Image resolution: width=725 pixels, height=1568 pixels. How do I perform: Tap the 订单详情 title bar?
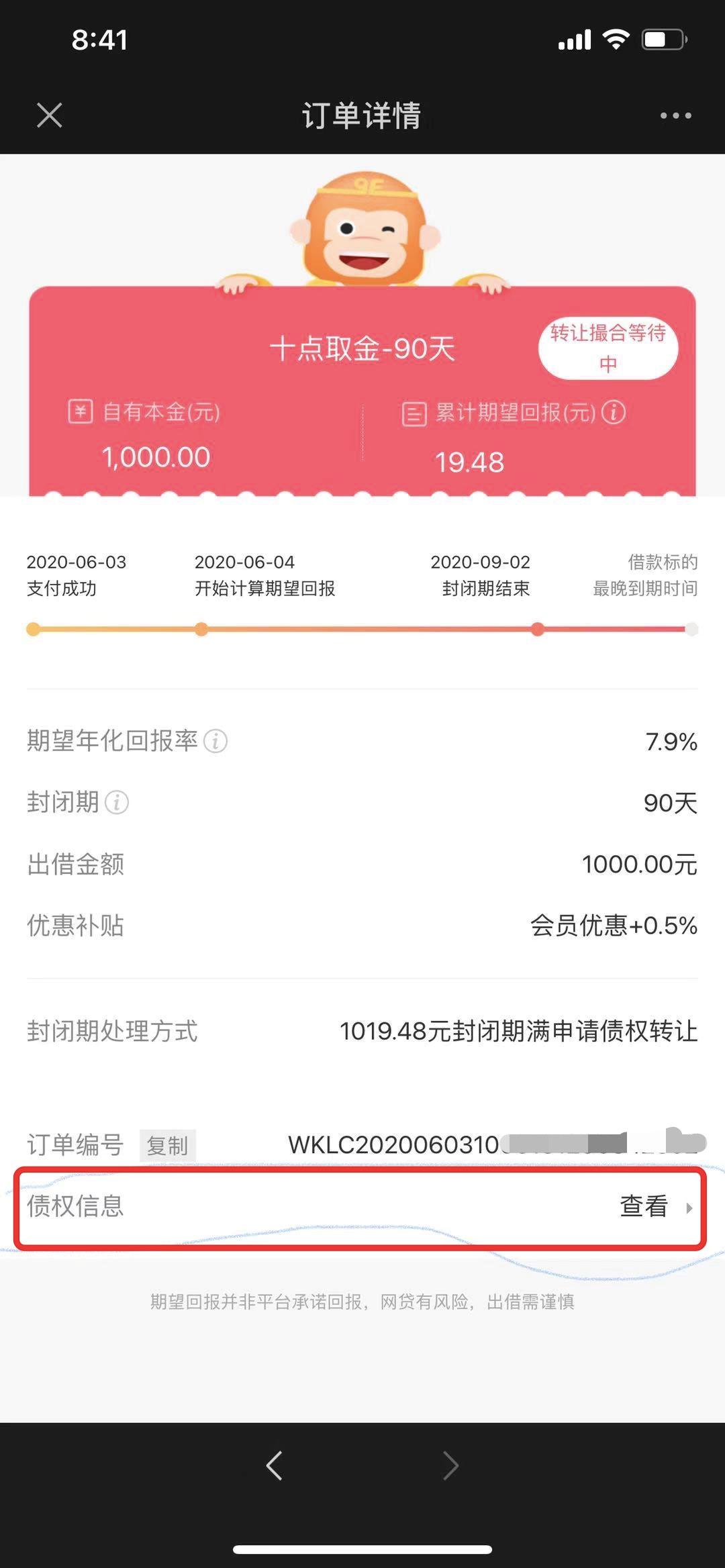point(362,116)
